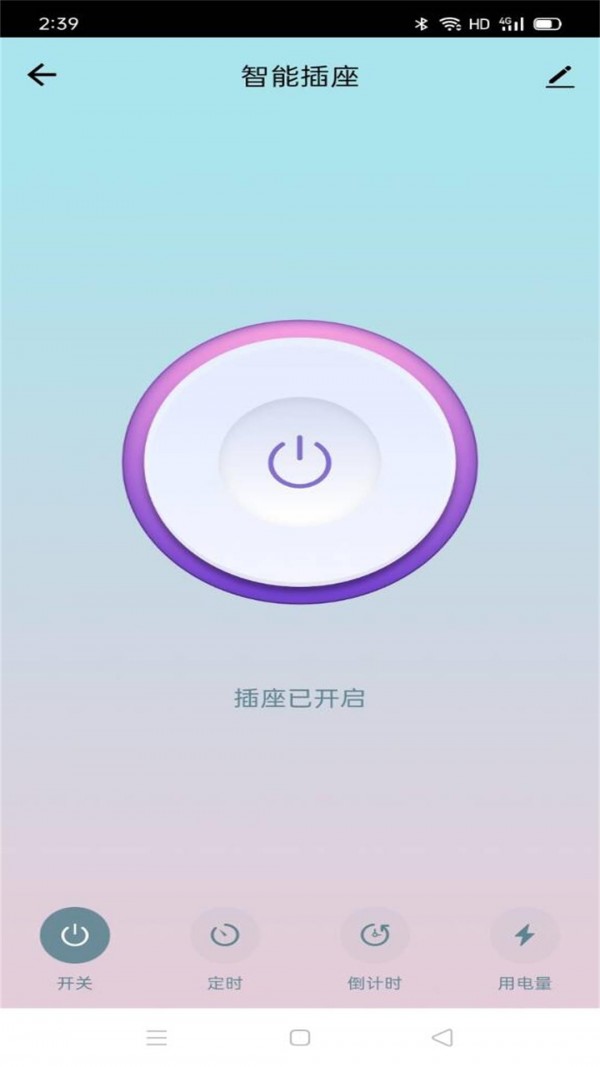The width and height of the screenshot is (600, 1067).
Task: Open the 定时 timer tab
Action: tap(225, 936)
